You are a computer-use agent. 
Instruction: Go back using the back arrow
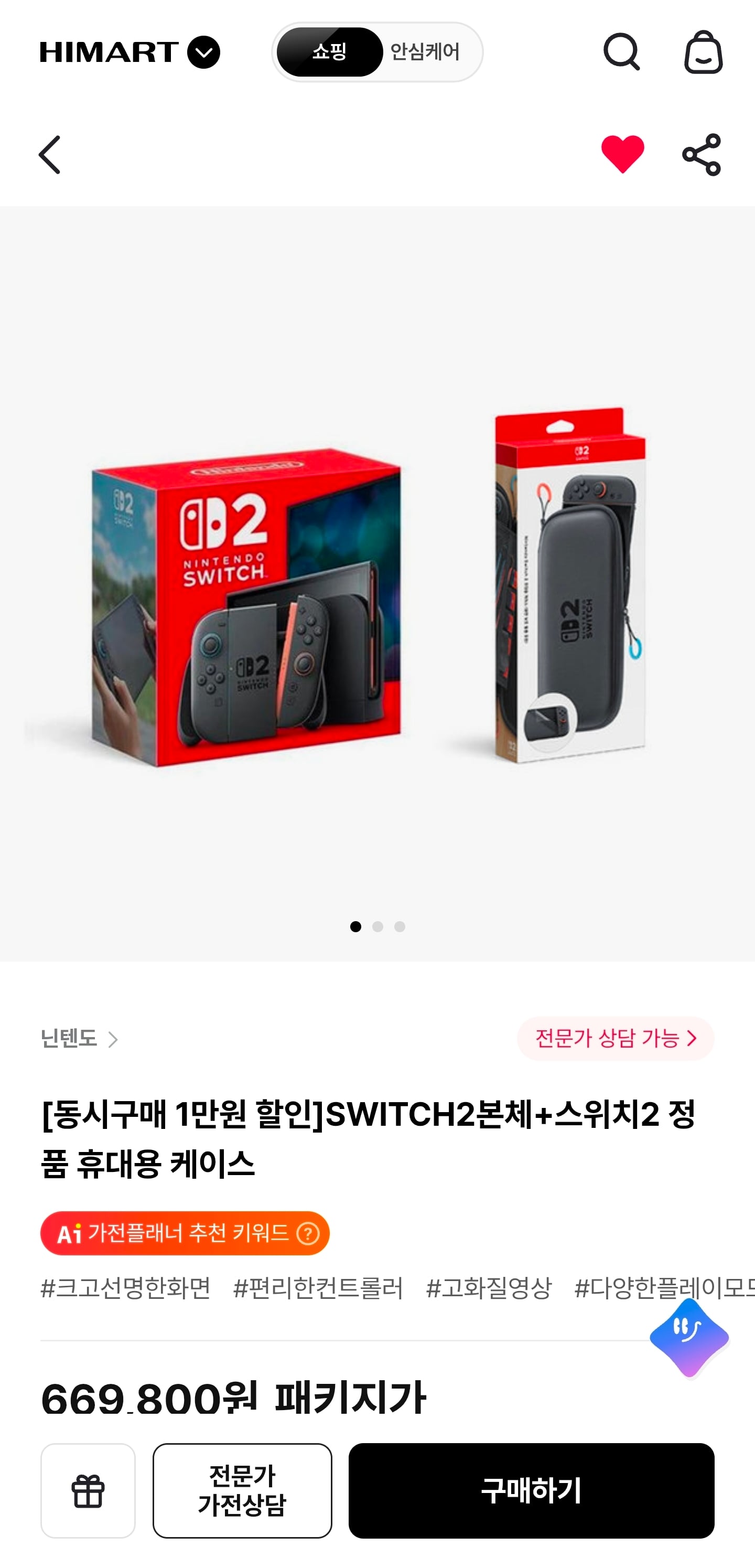(49, 155)
